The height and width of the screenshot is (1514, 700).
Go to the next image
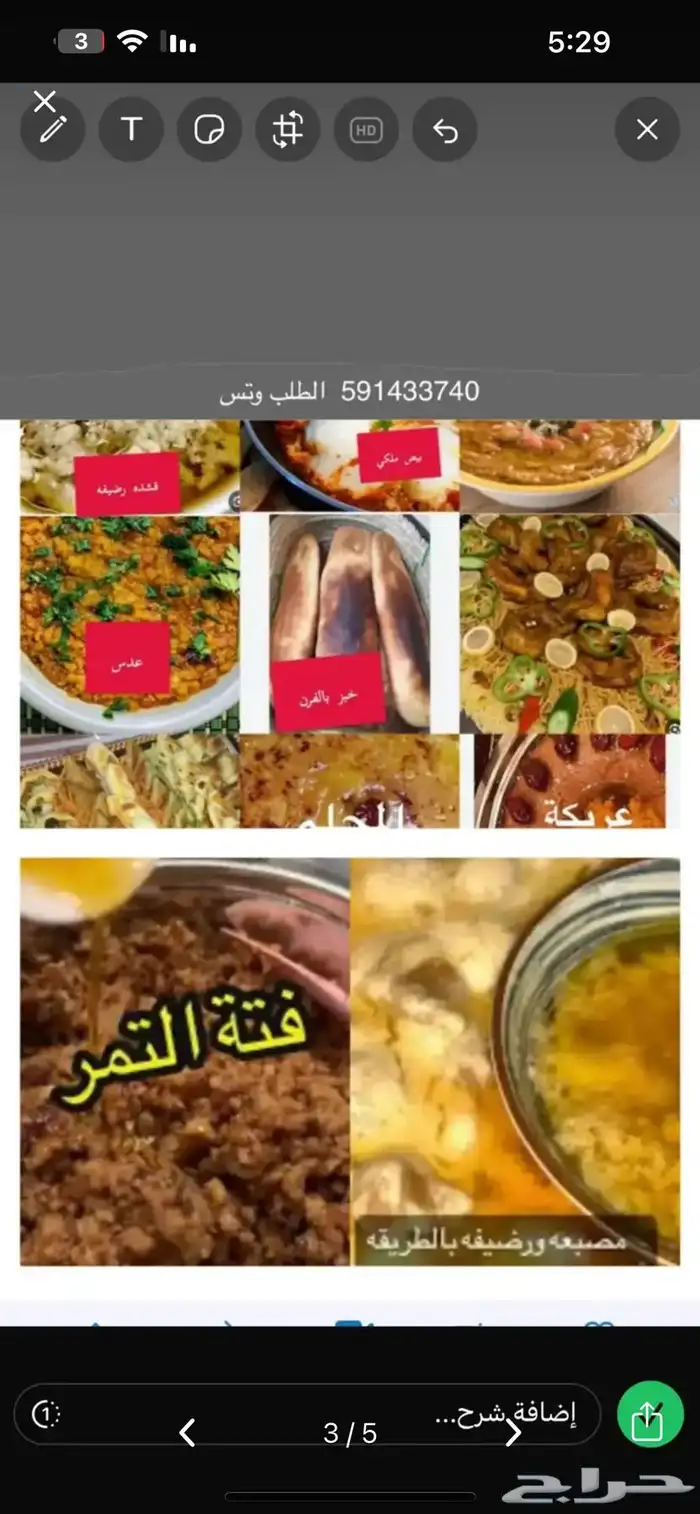click(513, 1433)
